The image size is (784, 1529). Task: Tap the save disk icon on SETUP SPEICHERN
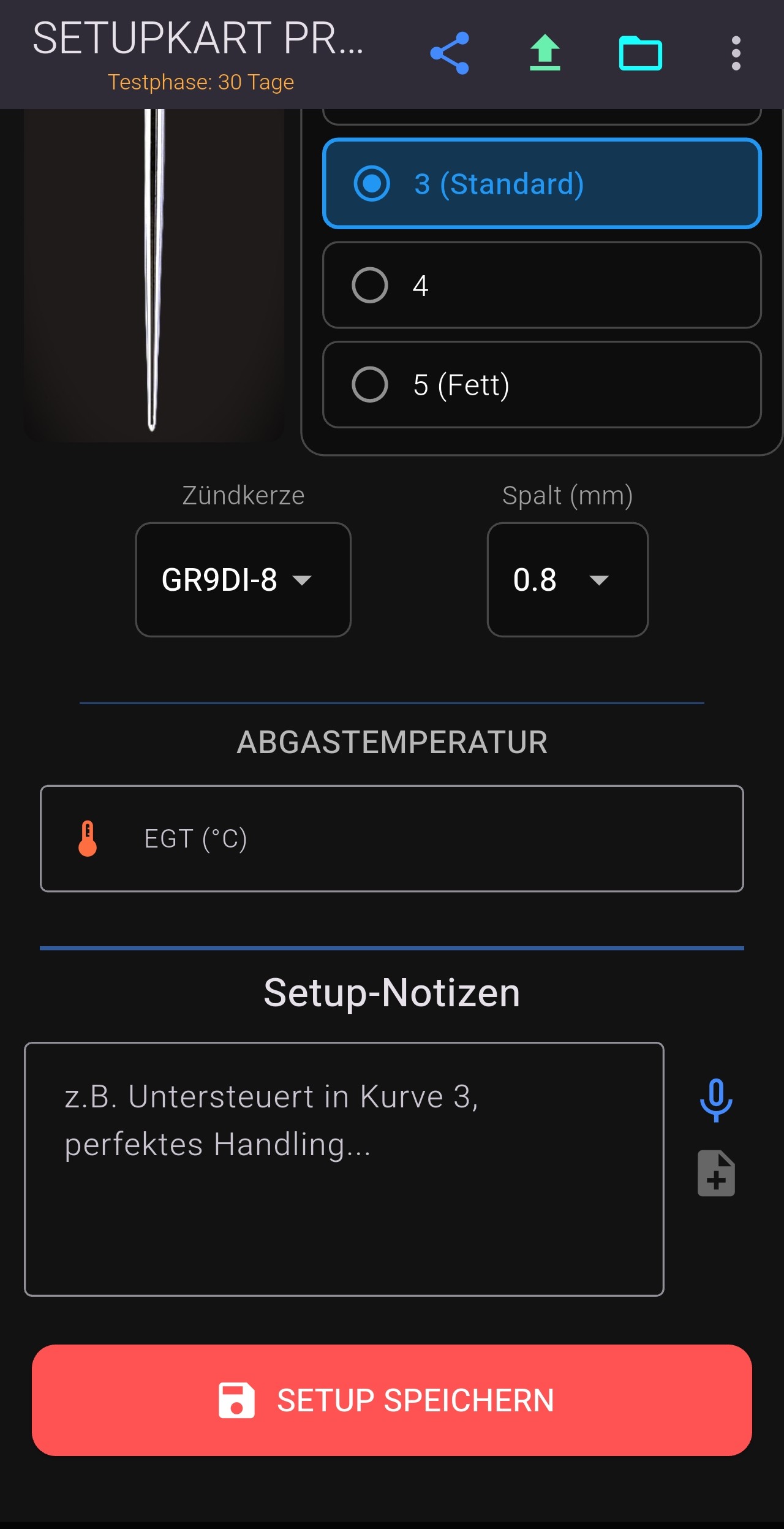238,1401
